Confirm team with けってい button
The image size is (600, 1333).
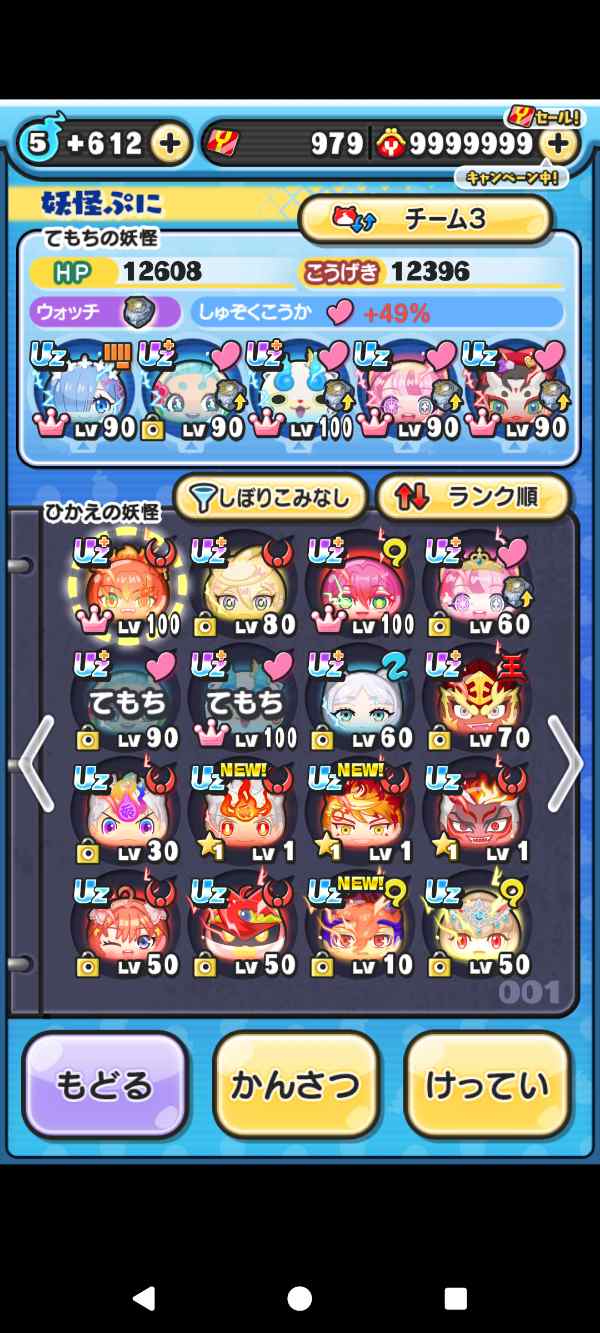[487, 1085]
